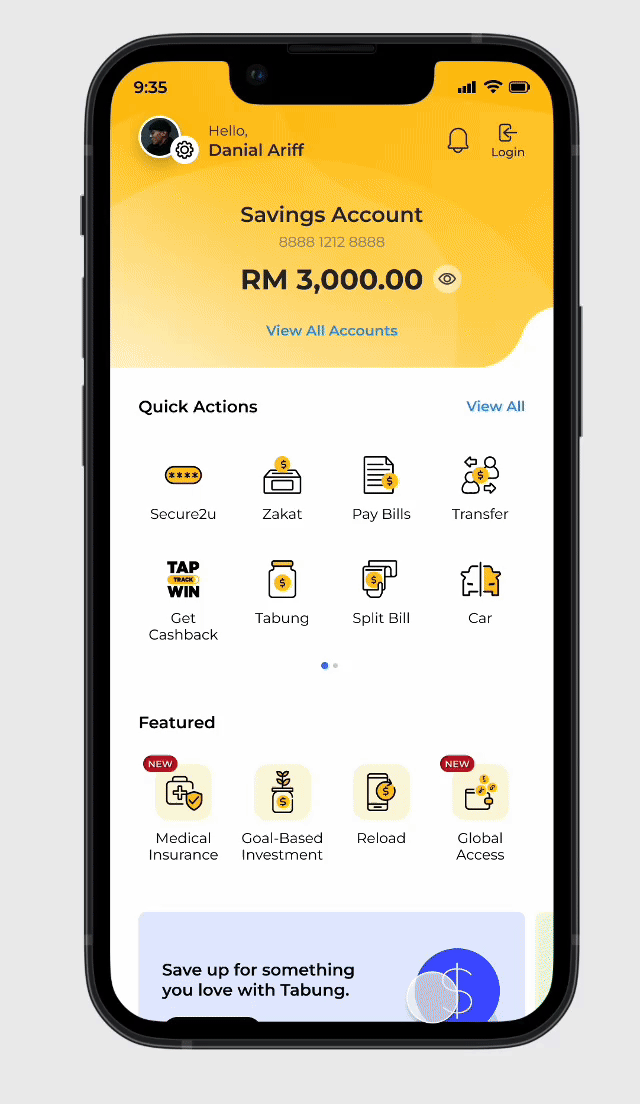The width and height of the screenshot is (640, 1104).
Task: Open the Car quick action
Action: point(480,592)
